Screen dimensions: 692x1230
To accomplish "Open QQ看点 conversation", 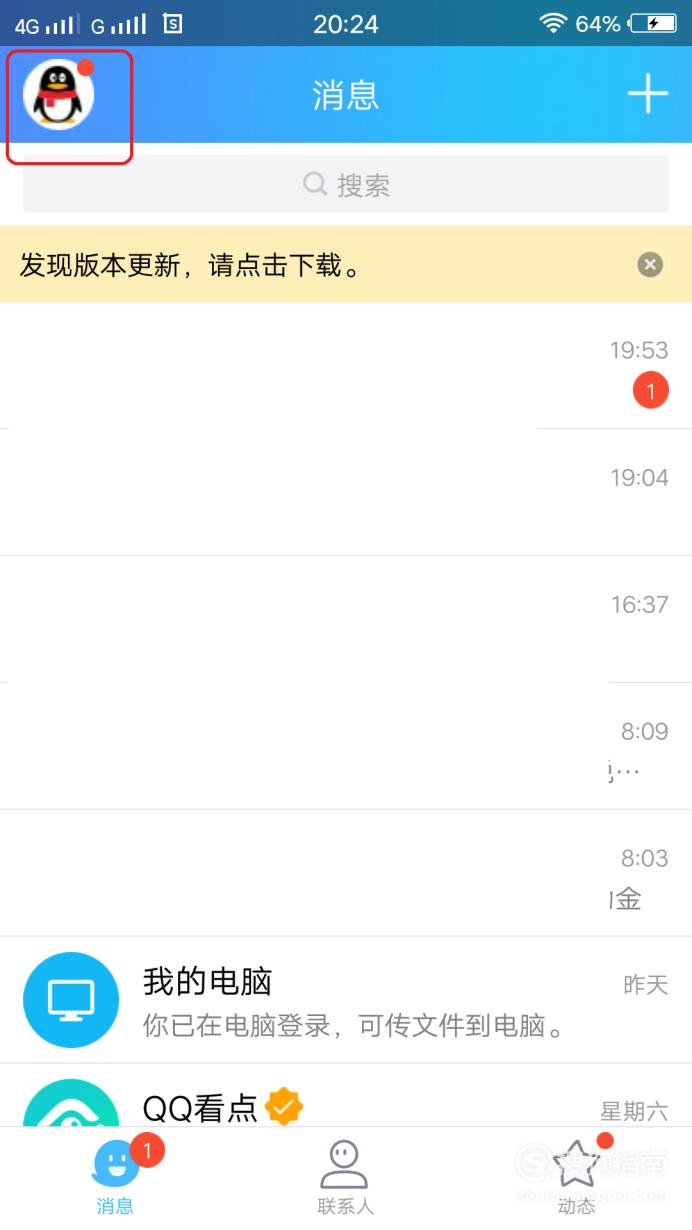I will pyautogui.click(x=346, y=1095).
